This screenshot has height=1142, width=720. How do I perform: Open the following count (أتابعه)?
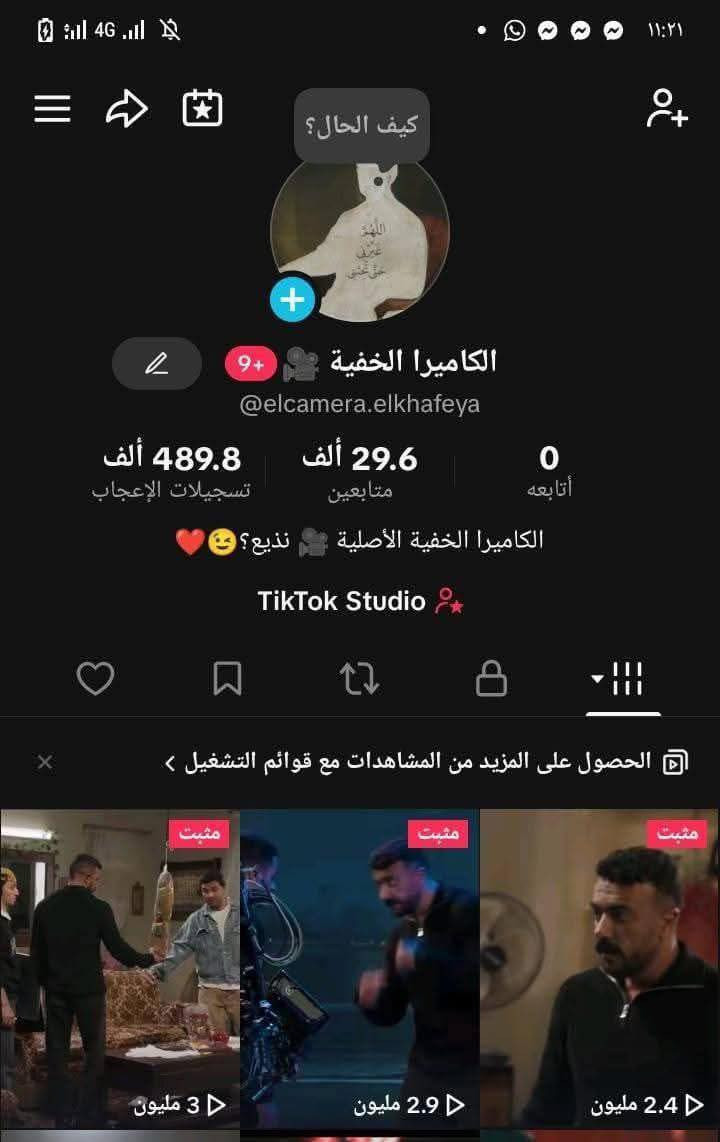549,471
